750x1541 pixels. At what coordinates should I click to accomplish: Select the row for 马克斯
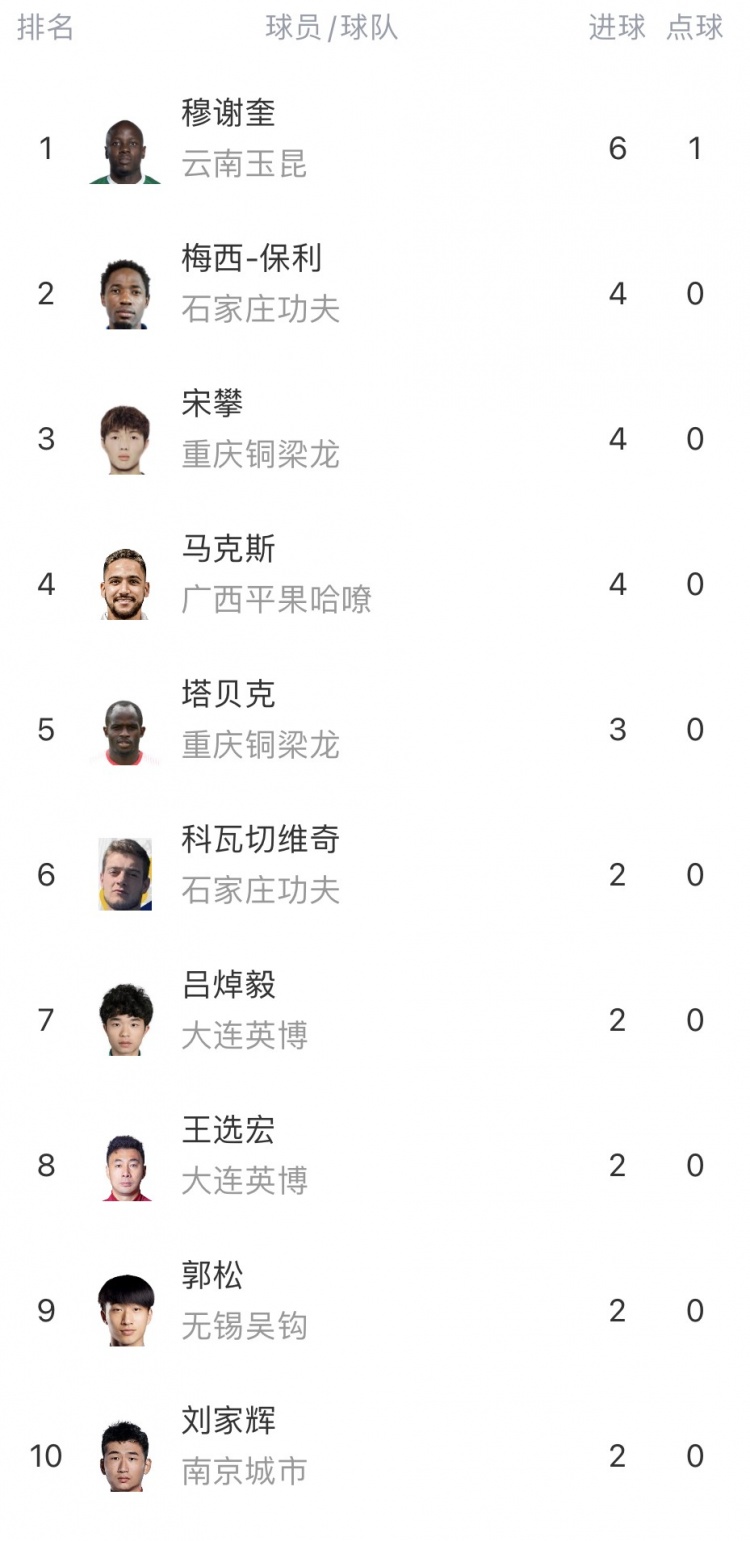coord(375,584)
